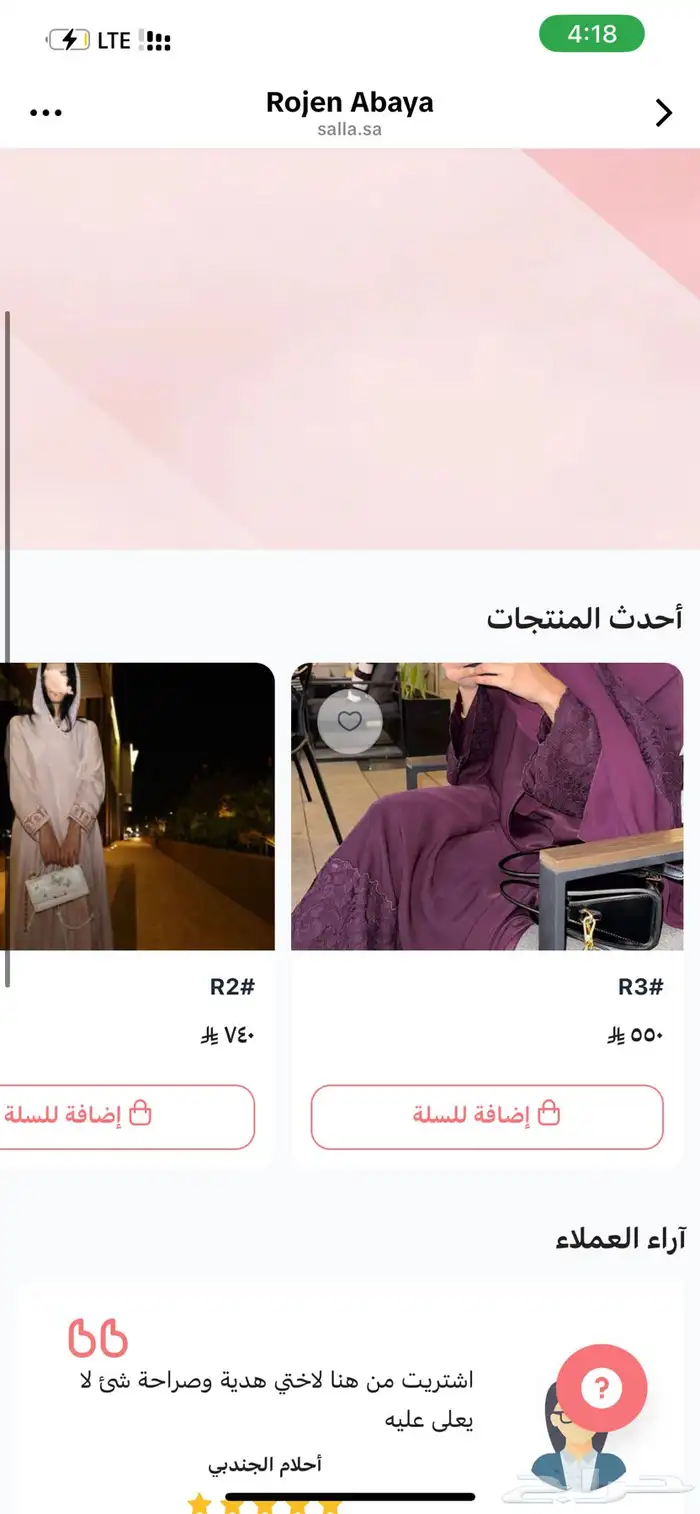
Task: Add the R3# abaya to favorites
Action: pos(349,721)
